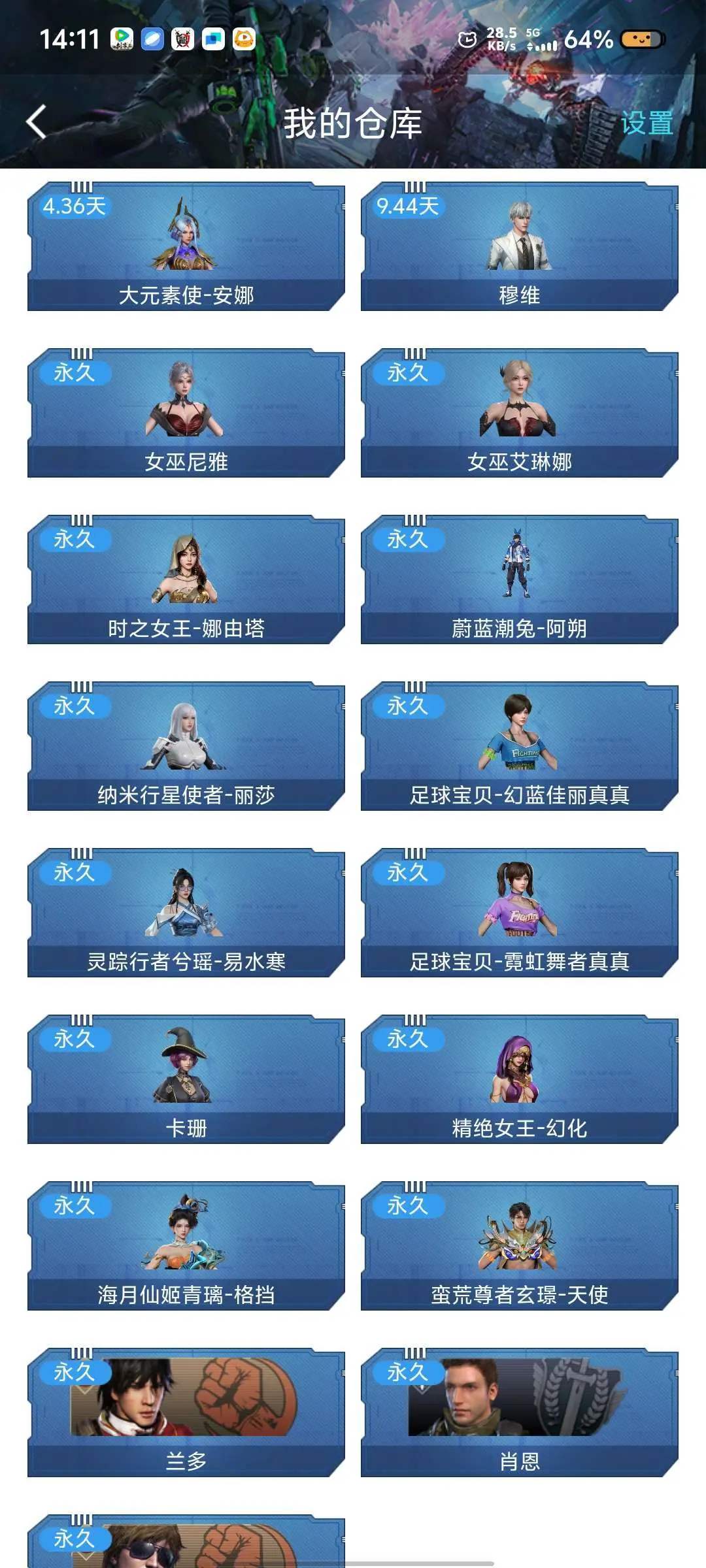Open 足球宝贝-幻蓝佳丽真真 card
706x1568 pixels.
point(520,746)
